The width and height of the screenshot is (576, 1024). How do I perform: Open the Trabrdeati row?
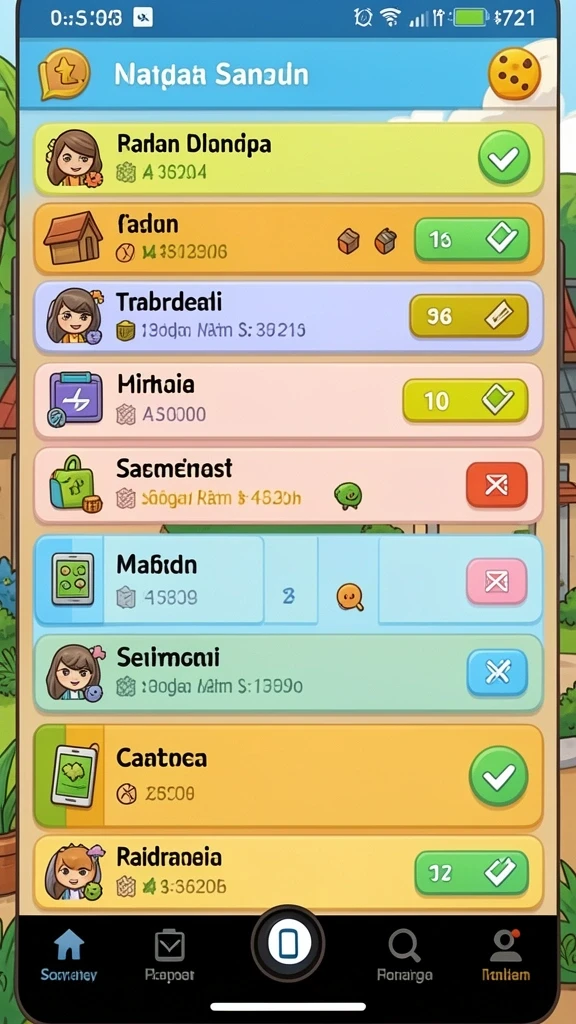point(288,317)
